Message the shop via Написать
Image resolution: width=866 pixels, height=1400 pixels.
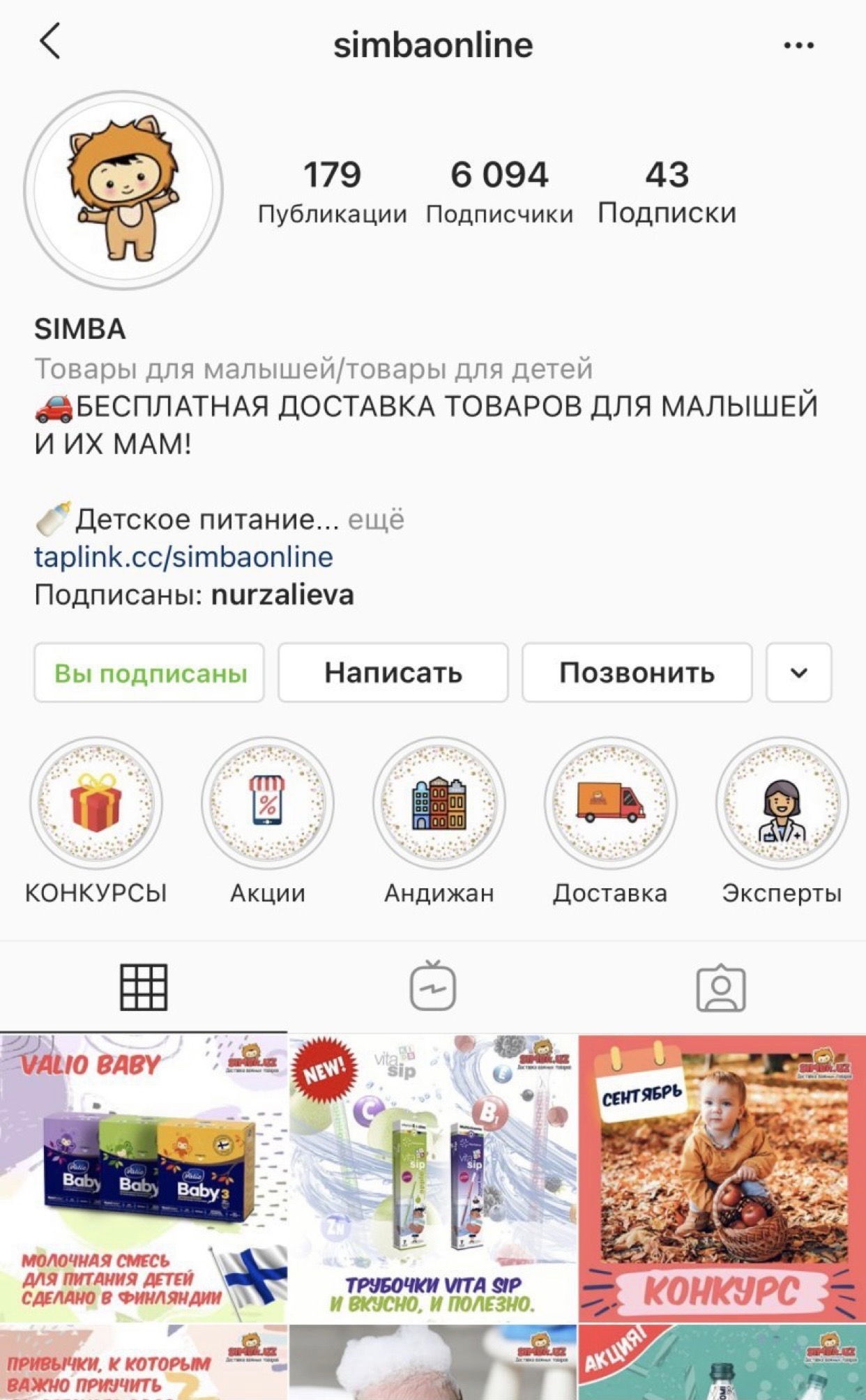click(393, 673)
